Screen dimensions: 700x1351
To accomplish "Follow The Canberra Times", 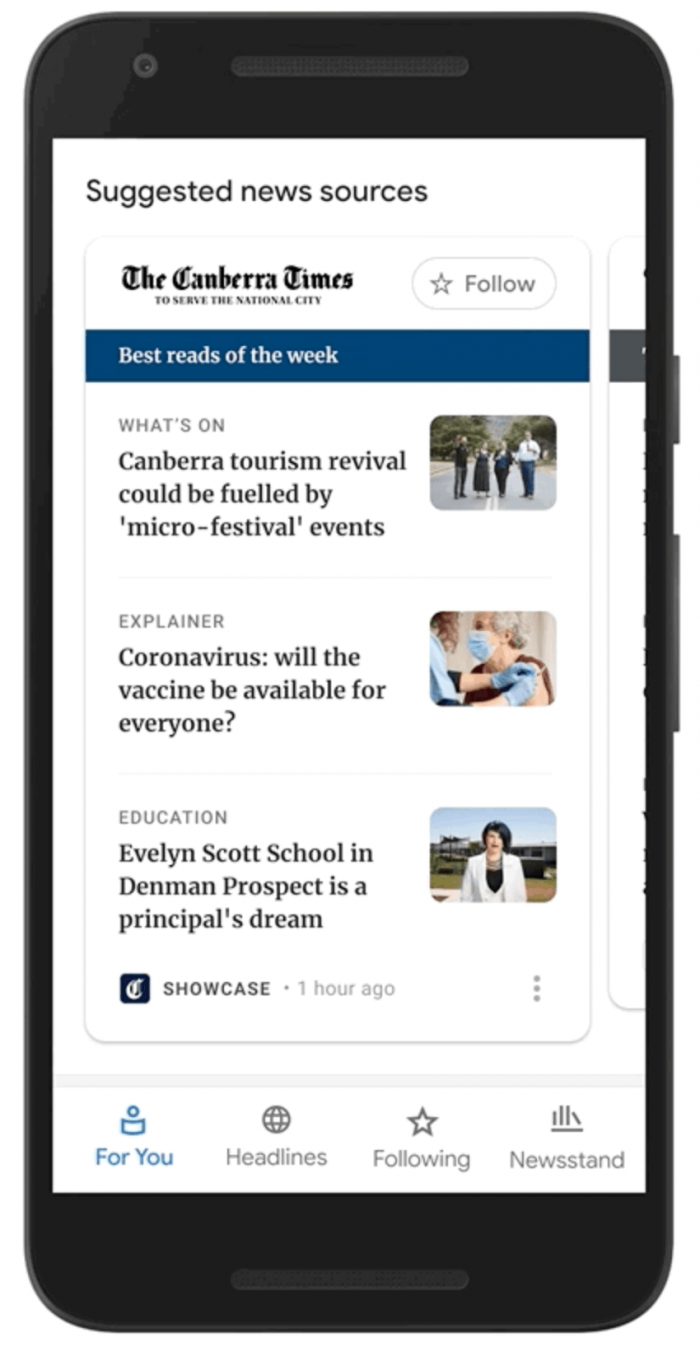I will pyautogui.click(x=484, y=284).
